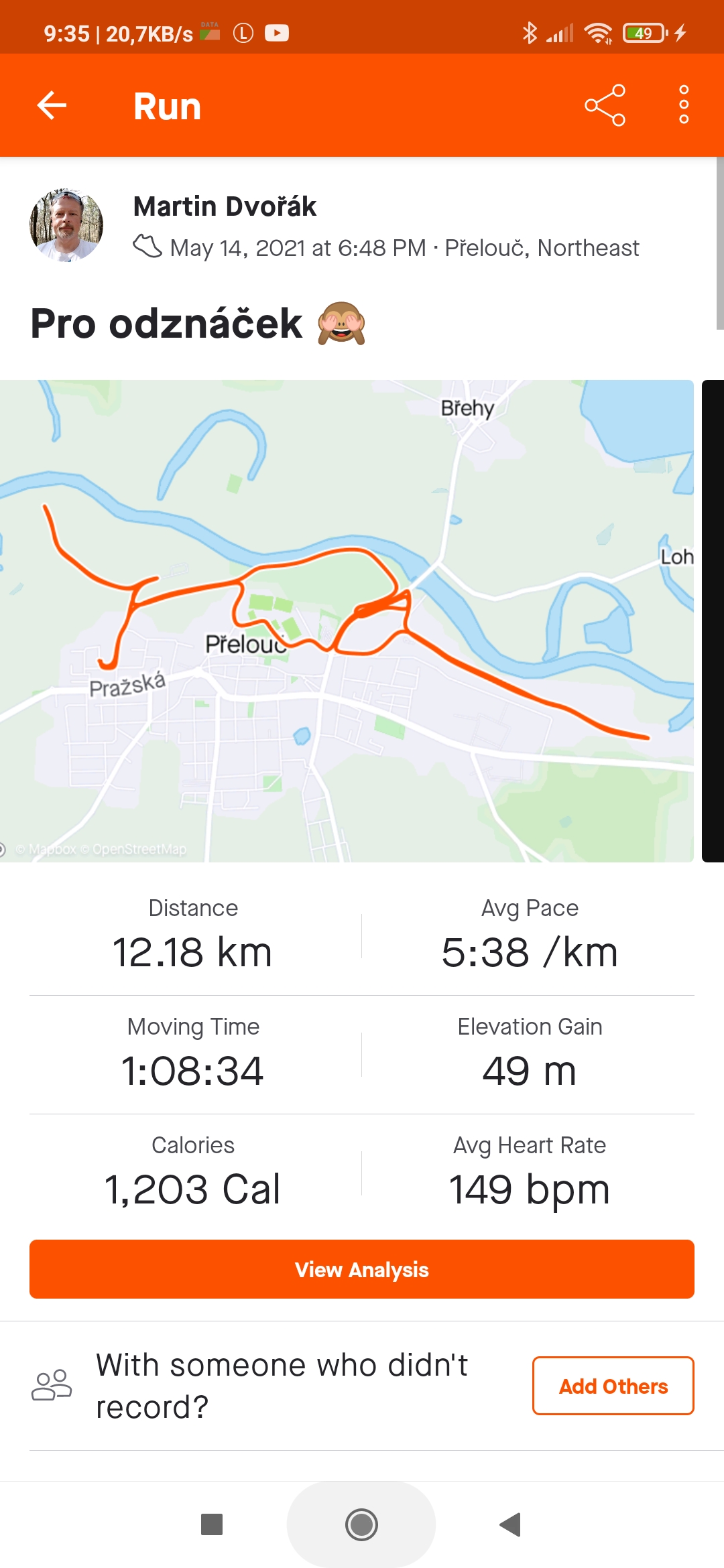Tap the system home button
This screenshot has height=1568, width=724.
coord(361,1524)
